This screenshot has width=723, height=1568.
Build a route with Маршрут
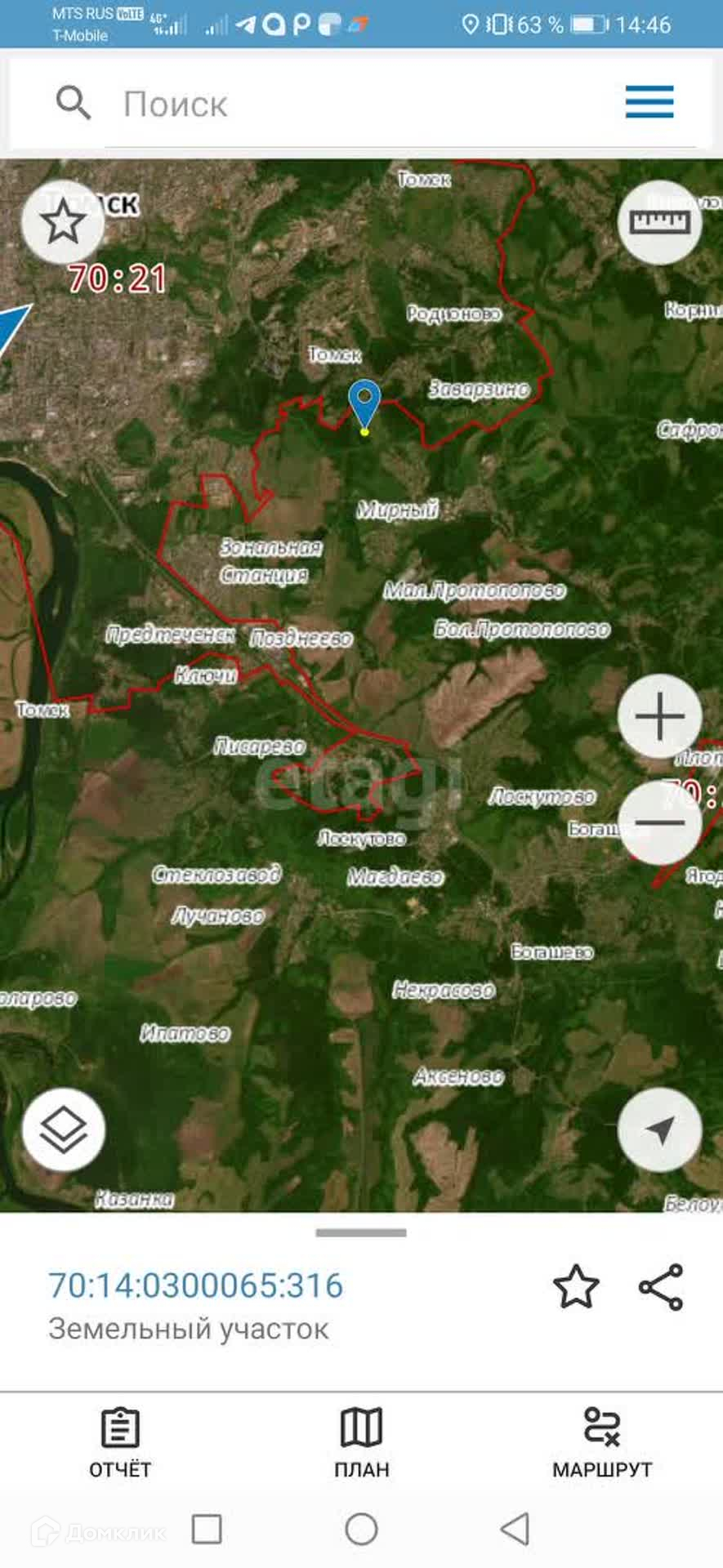pos(602,1442)
